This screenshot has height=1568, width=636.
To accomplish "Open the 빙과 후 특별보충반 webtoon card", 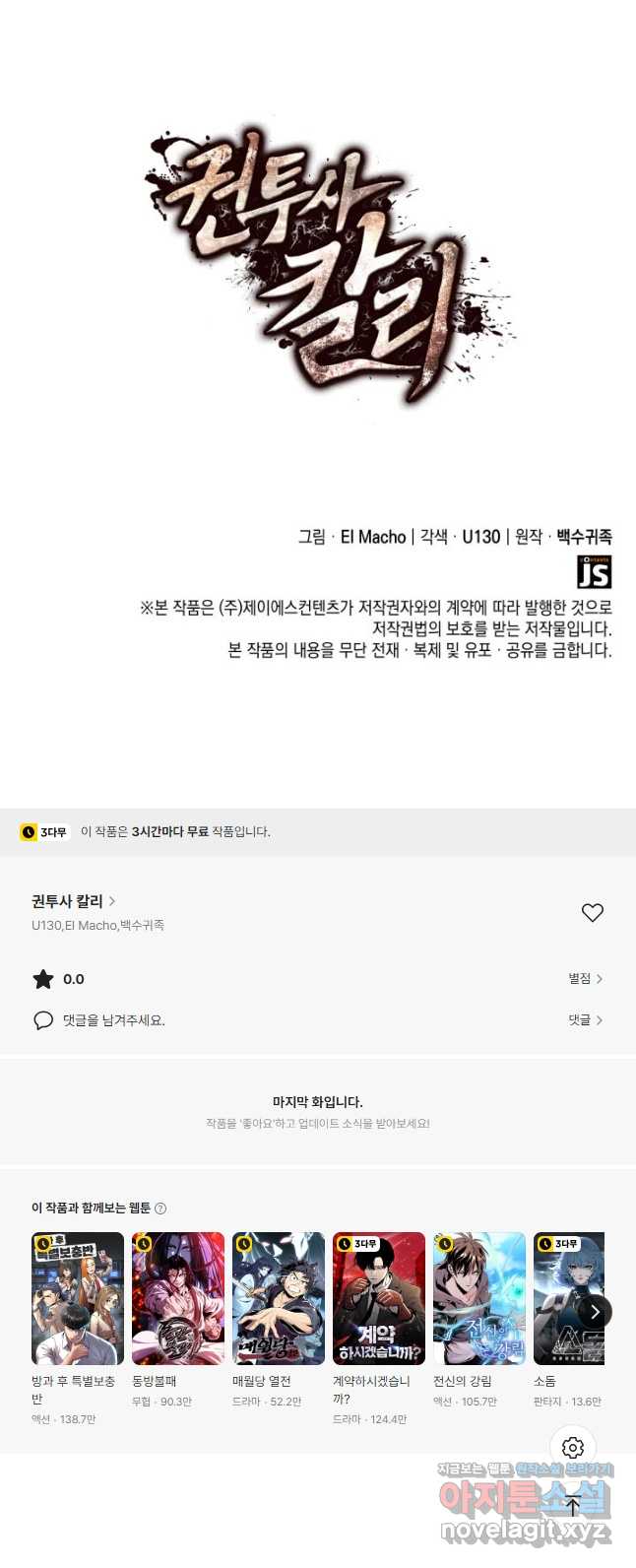I will click(78, 1298).
